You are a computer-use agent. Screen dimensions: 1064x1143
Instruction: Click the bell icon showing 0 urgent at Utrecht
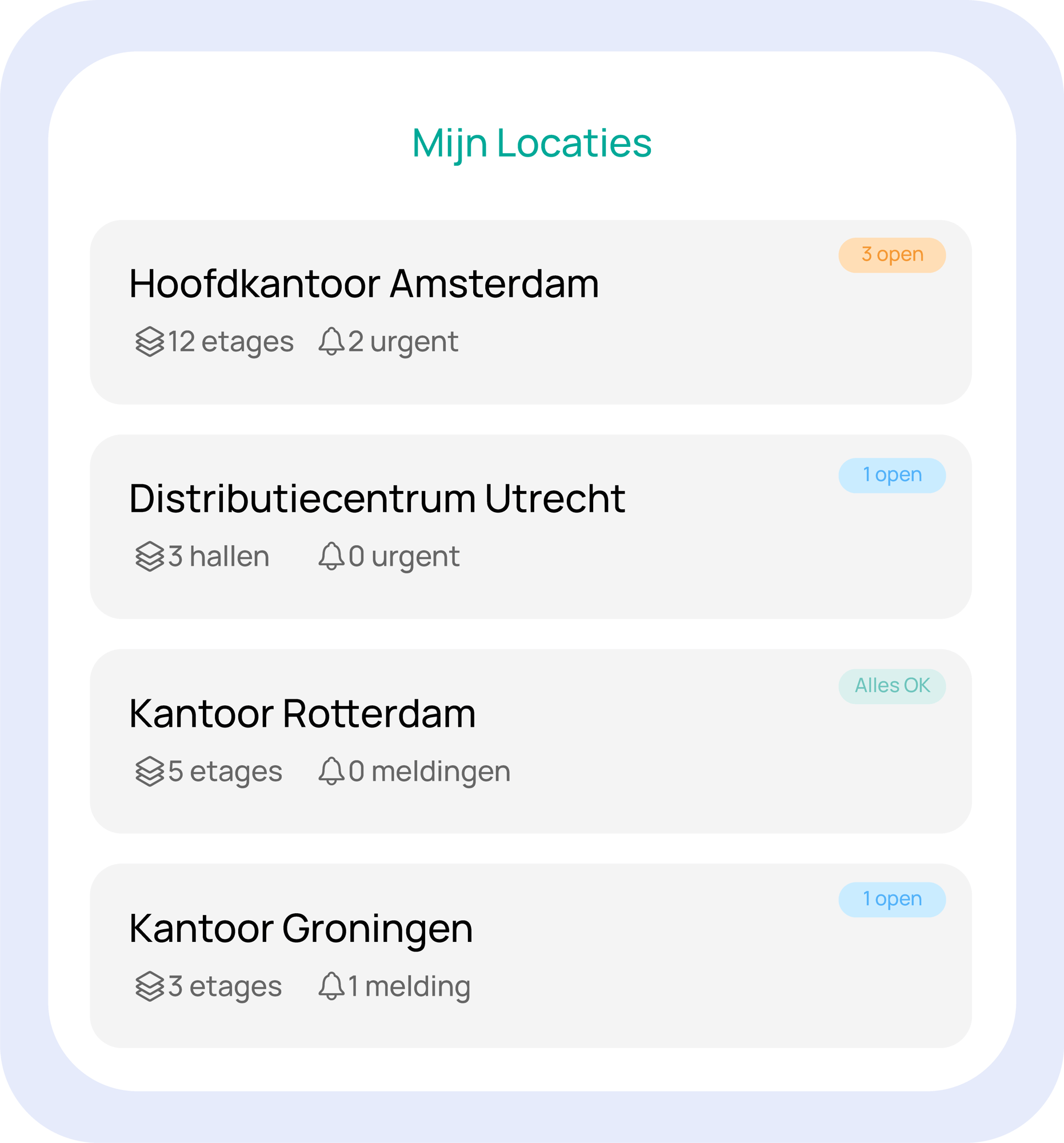pos(332,556)
